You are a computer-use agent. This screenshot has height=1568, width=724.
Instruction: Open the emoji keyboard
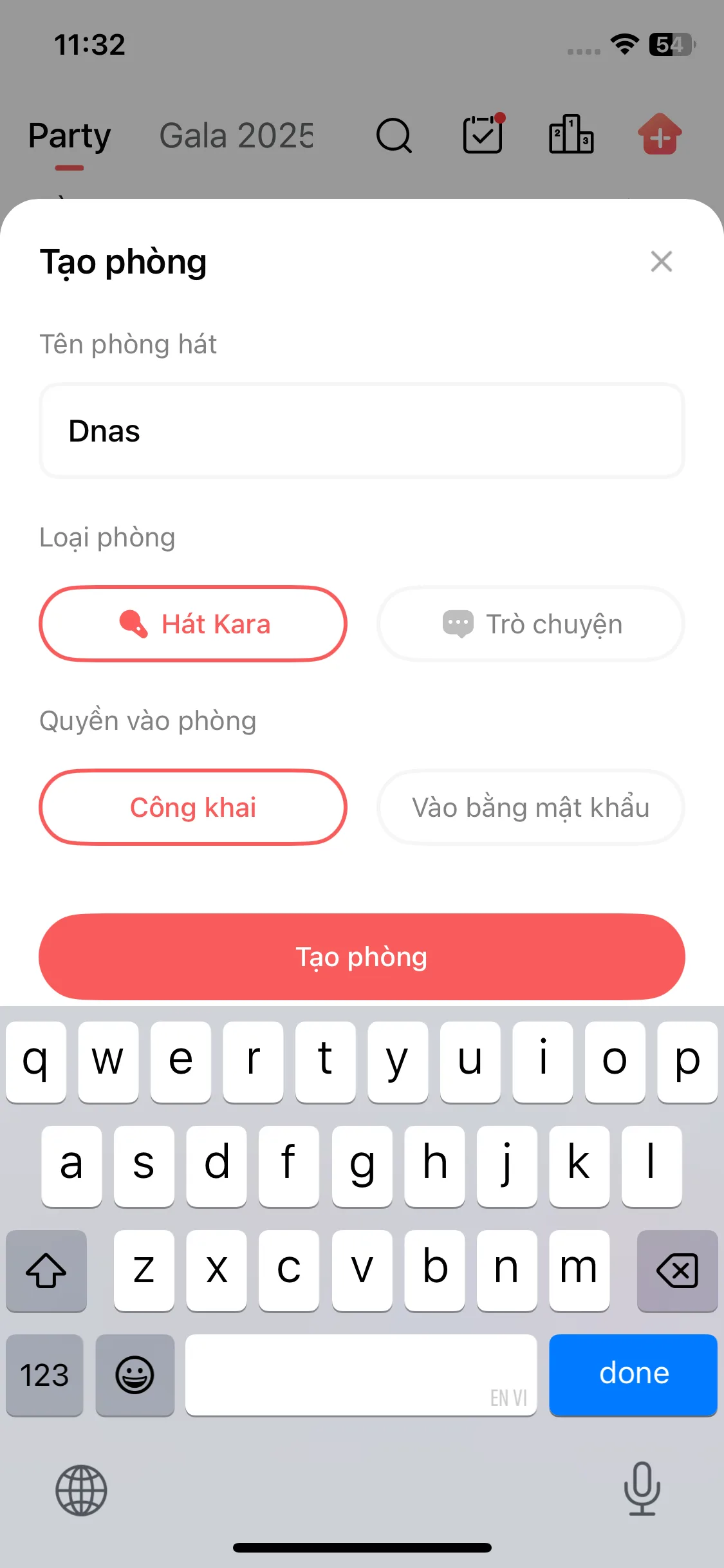(135, 1375)
